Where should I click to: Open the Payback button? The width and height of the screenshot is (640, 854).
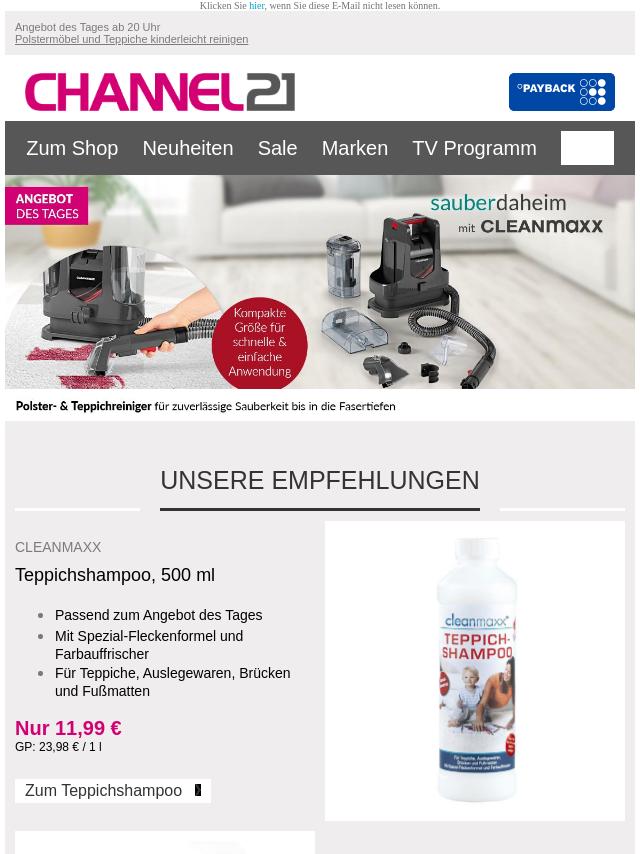(561, 92)
